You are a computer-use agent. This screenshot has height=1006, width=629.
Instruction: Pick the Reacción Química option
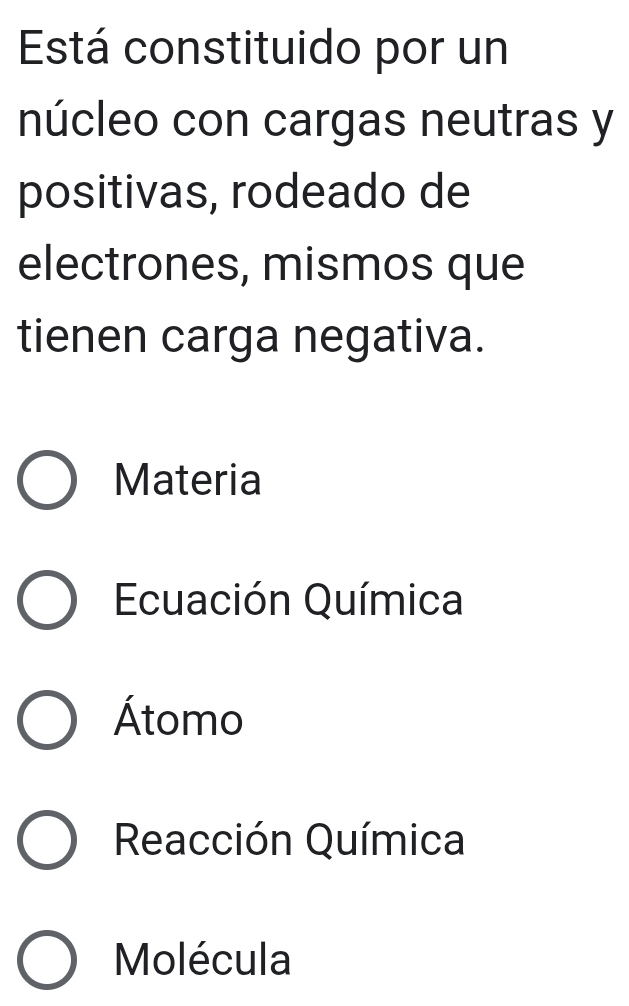(46, 841)
